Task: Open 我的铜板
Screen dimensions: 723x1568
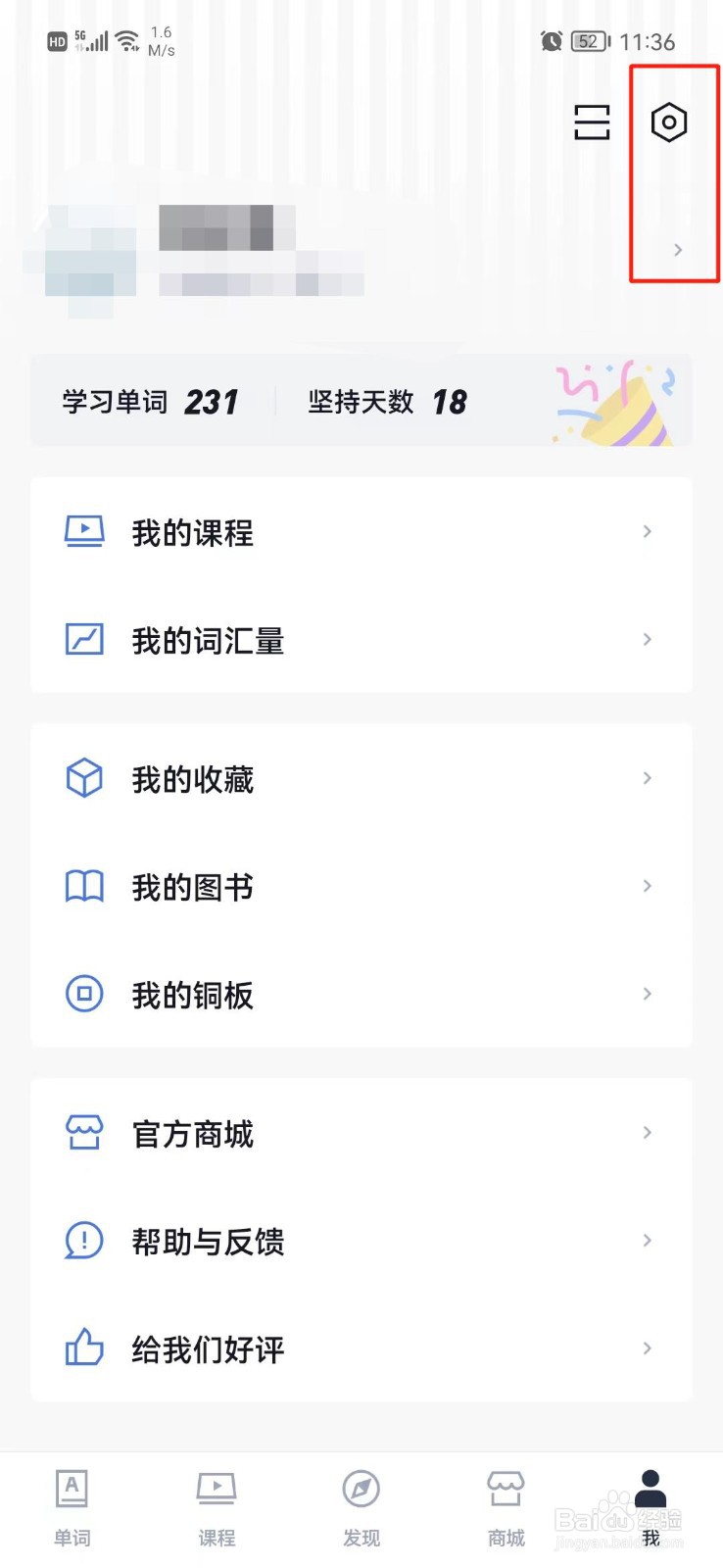Action: [x=361, y=995]
